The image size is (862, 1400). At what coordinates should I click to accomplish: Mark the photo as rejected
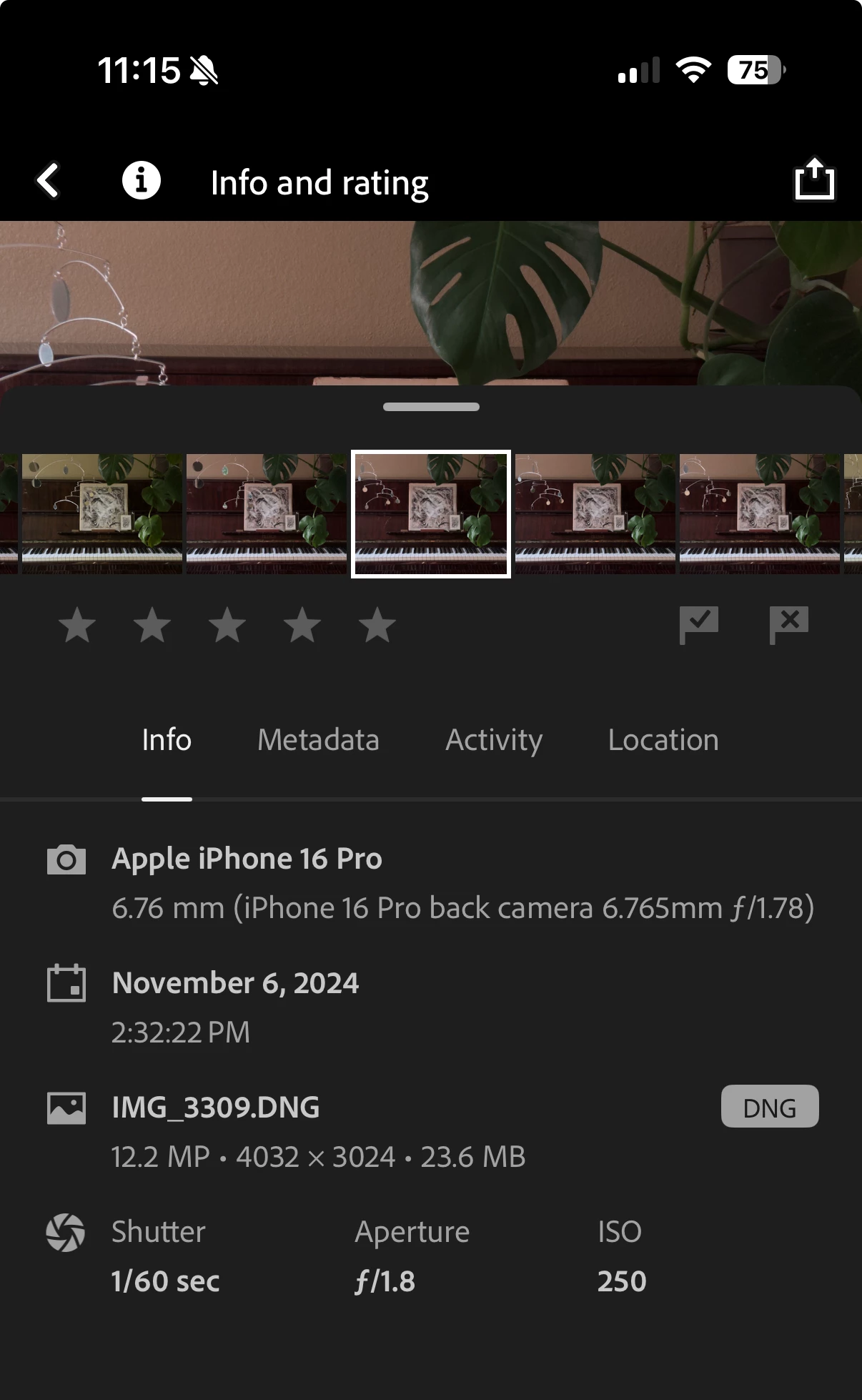(x=788, y=625)
